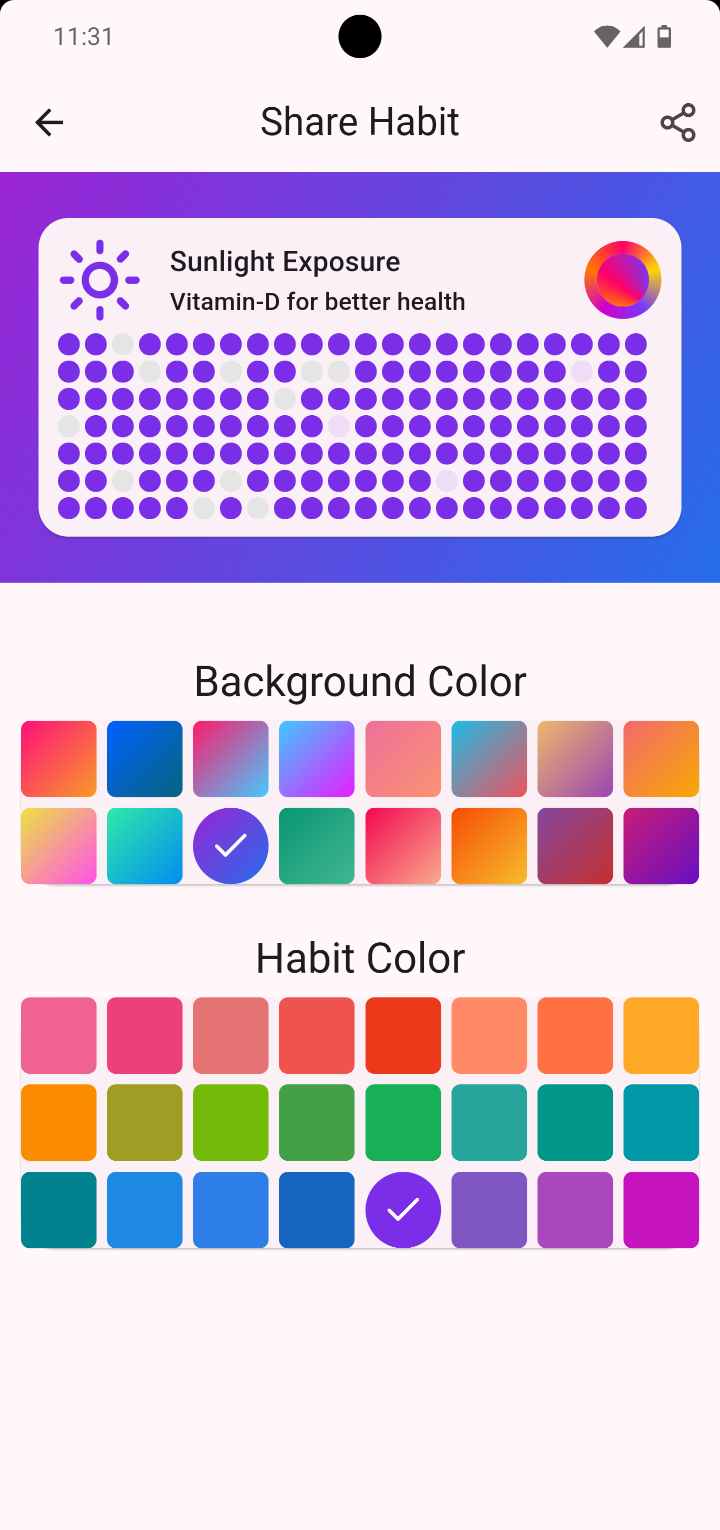Select the teal-to-blue background gradient

[x=145, y=846]
